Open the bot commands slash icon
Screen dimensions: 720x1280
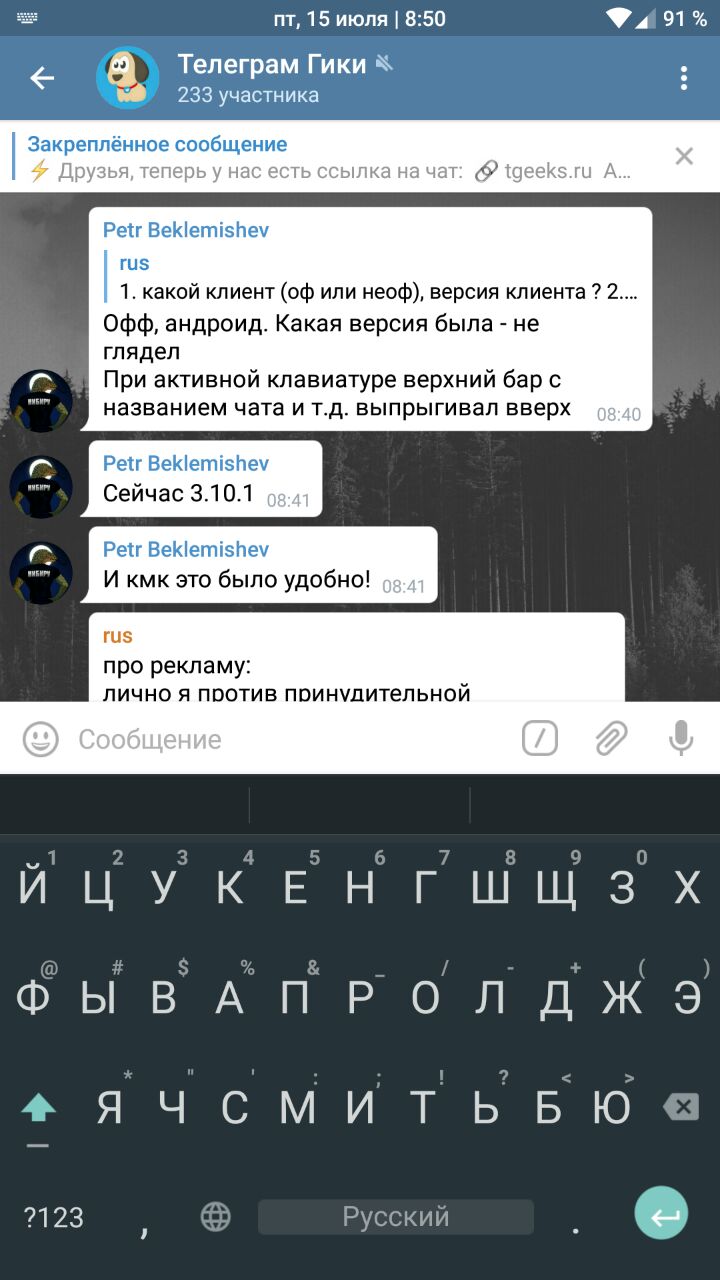(x=540, y=739)
